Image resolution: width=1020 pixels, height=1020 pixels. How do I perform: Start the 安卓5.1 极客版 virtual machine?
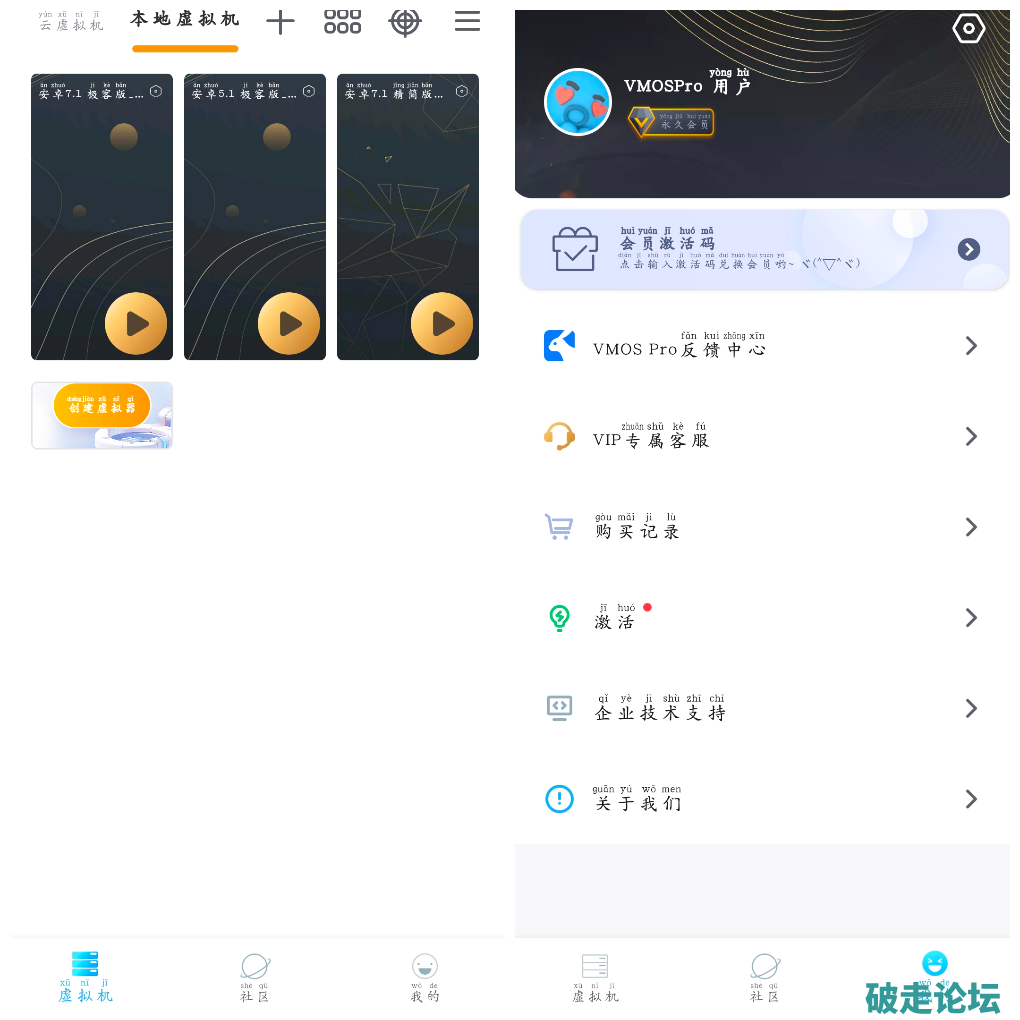click(x=289, y=323)
